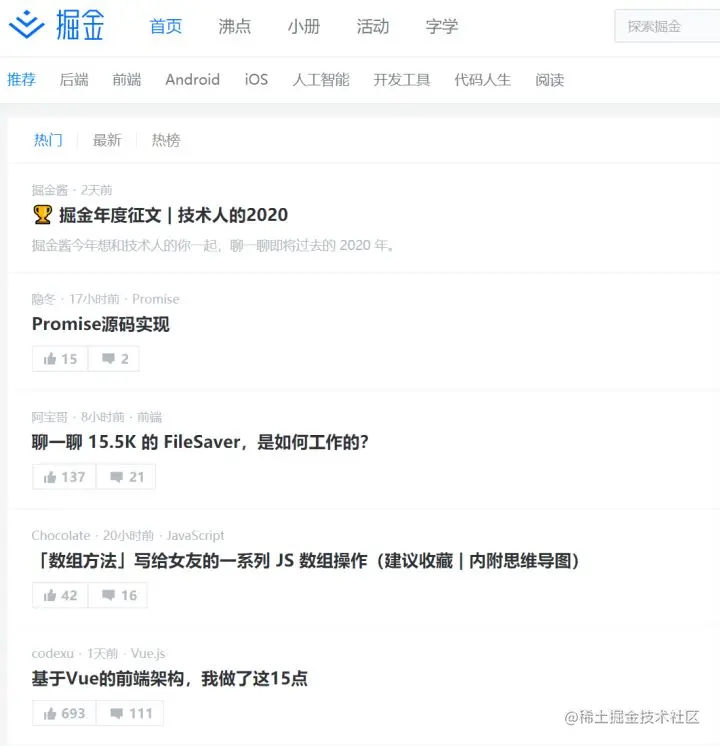Switch to the 最新 sort tab
The width and height of the screenshot is (720, 746).
coord(107,140)
